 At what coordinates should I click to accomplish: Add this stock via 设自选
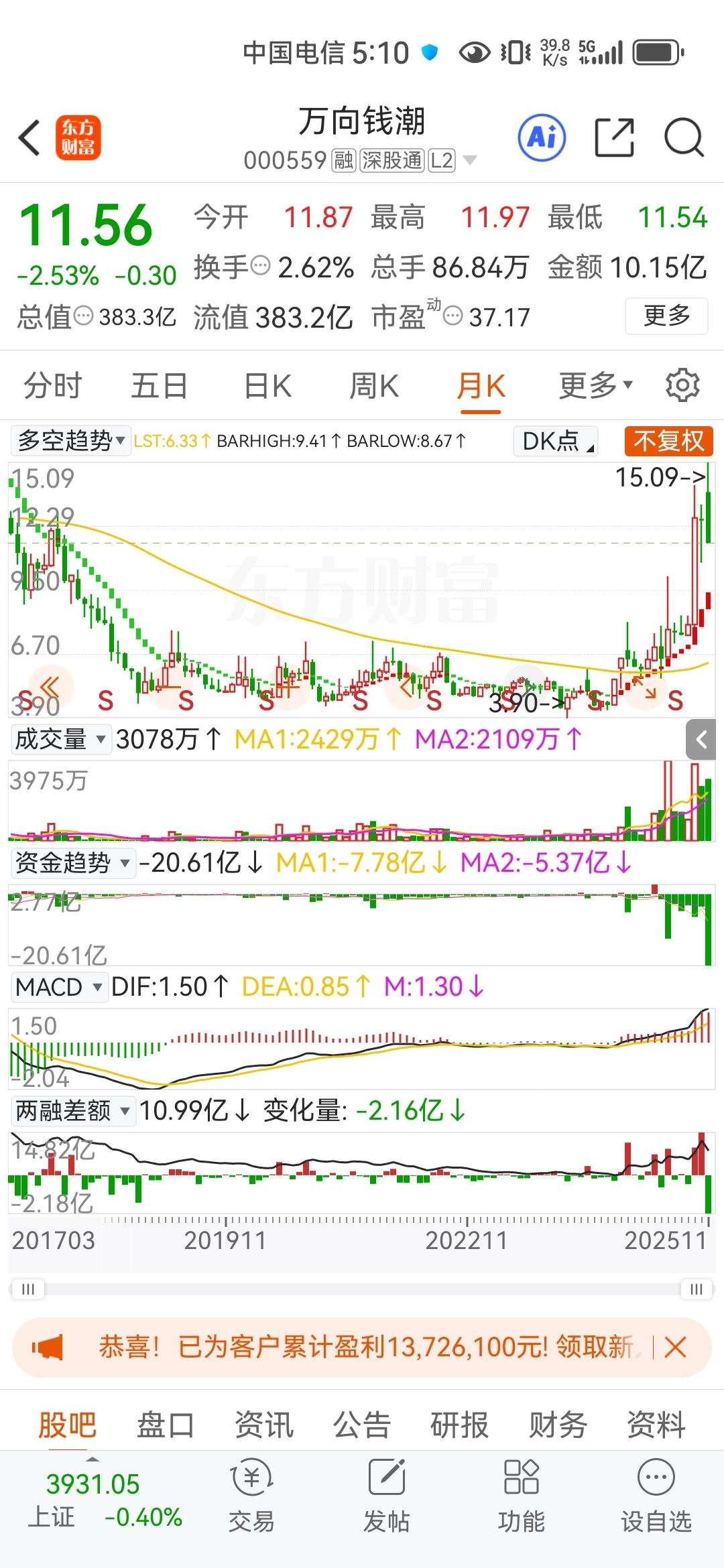coord(656,1496)
